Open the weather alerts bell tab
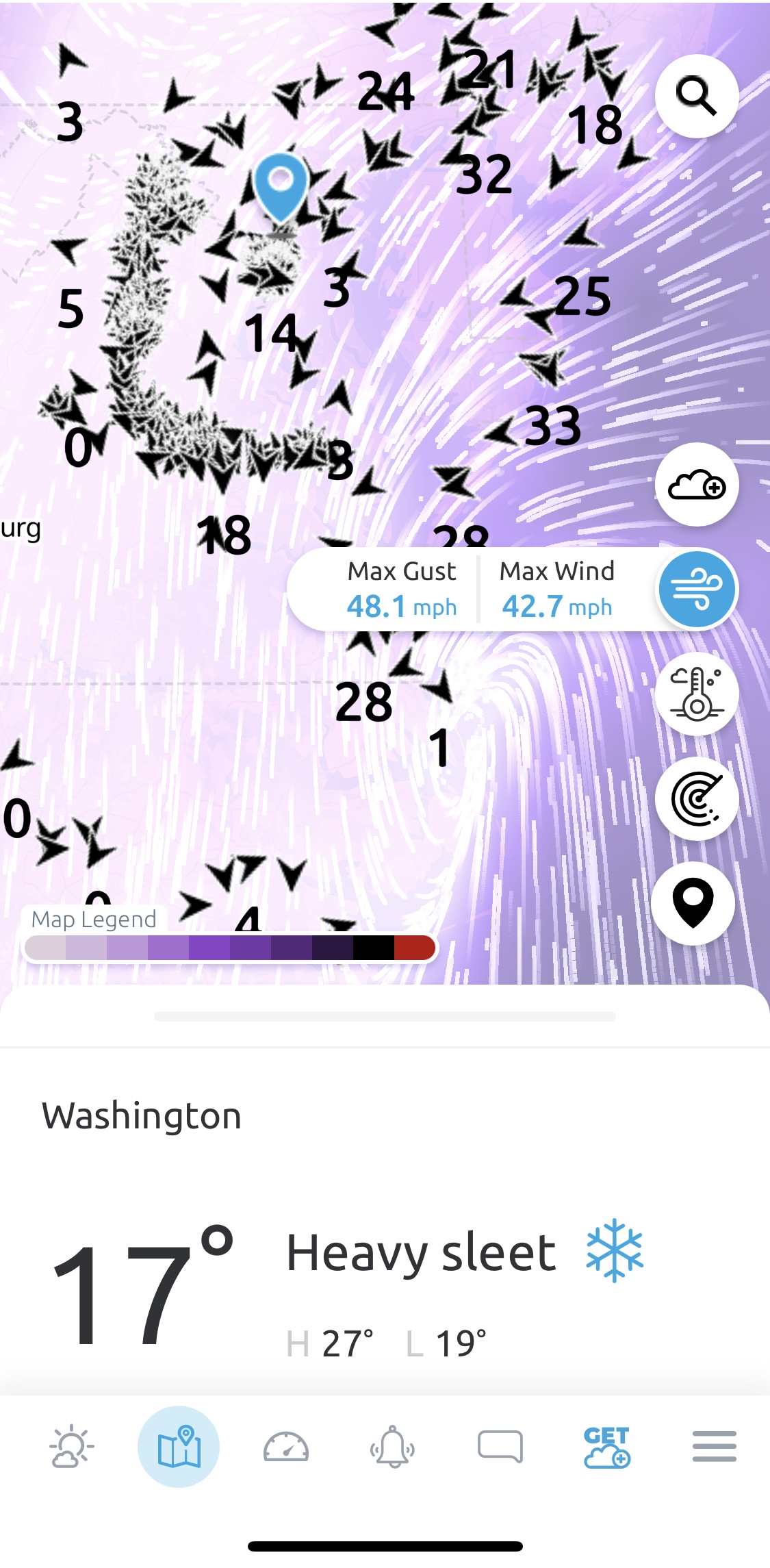770x1568 pixels. (393, 1446)
